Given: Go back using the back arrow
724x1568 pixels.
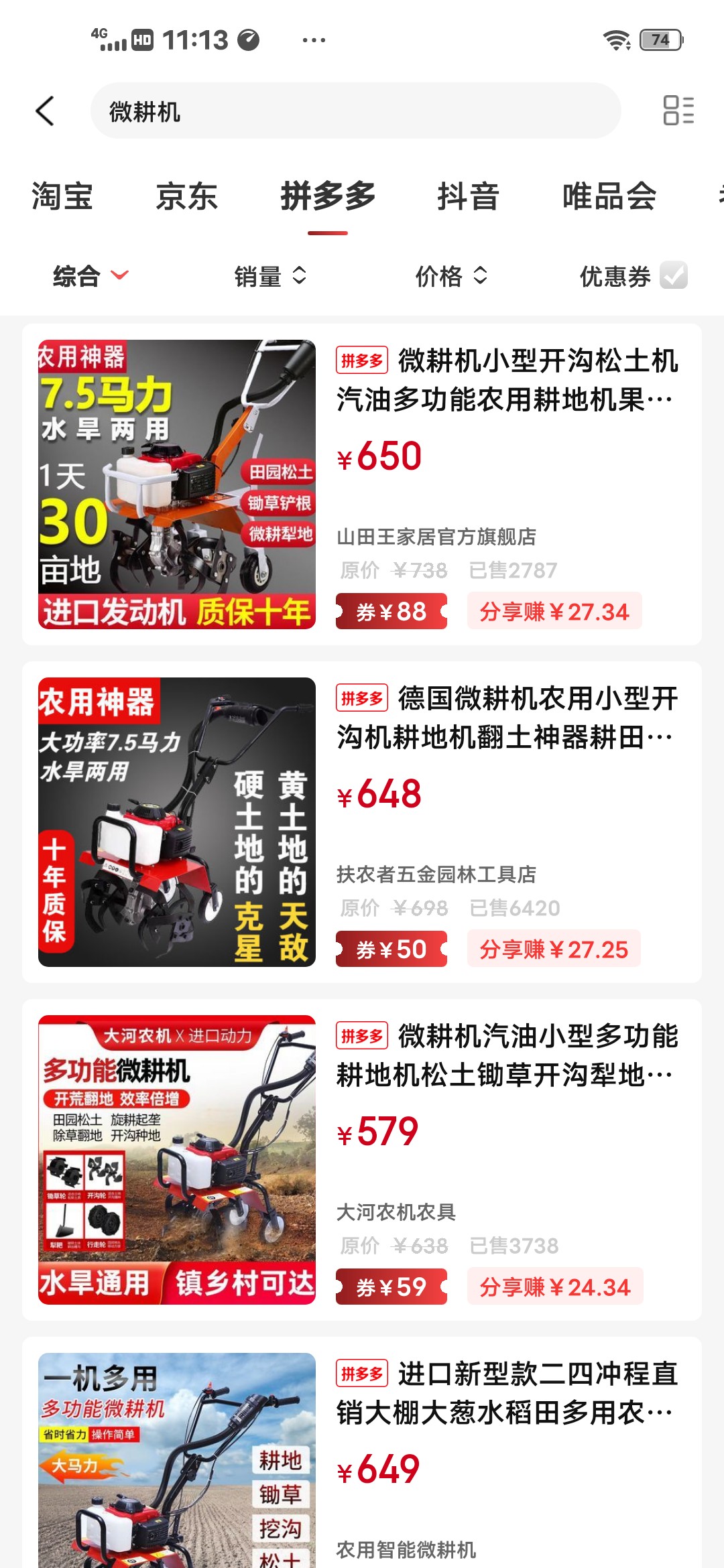Looking at the screenshot, I should [45, 111].
